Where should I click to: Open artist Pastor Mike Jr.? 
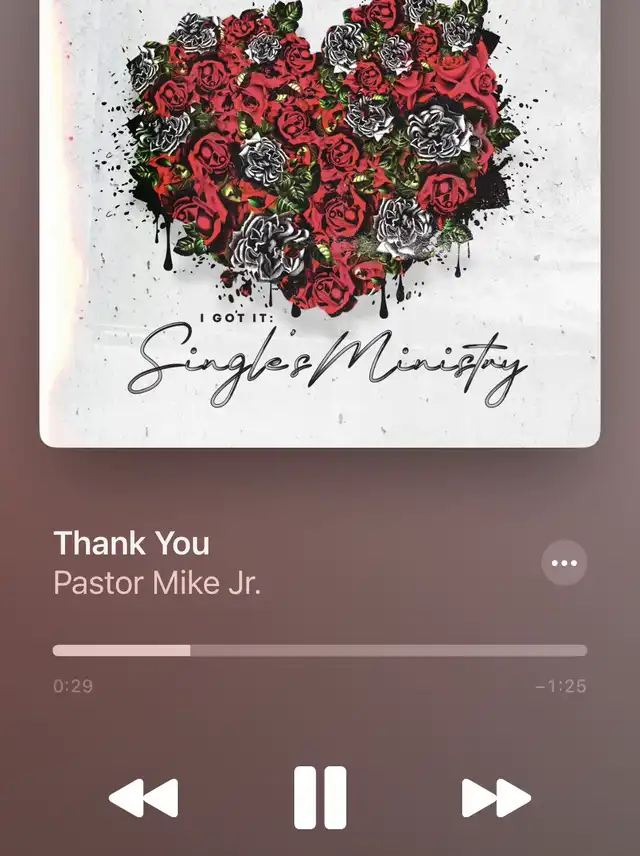[157, 583]
